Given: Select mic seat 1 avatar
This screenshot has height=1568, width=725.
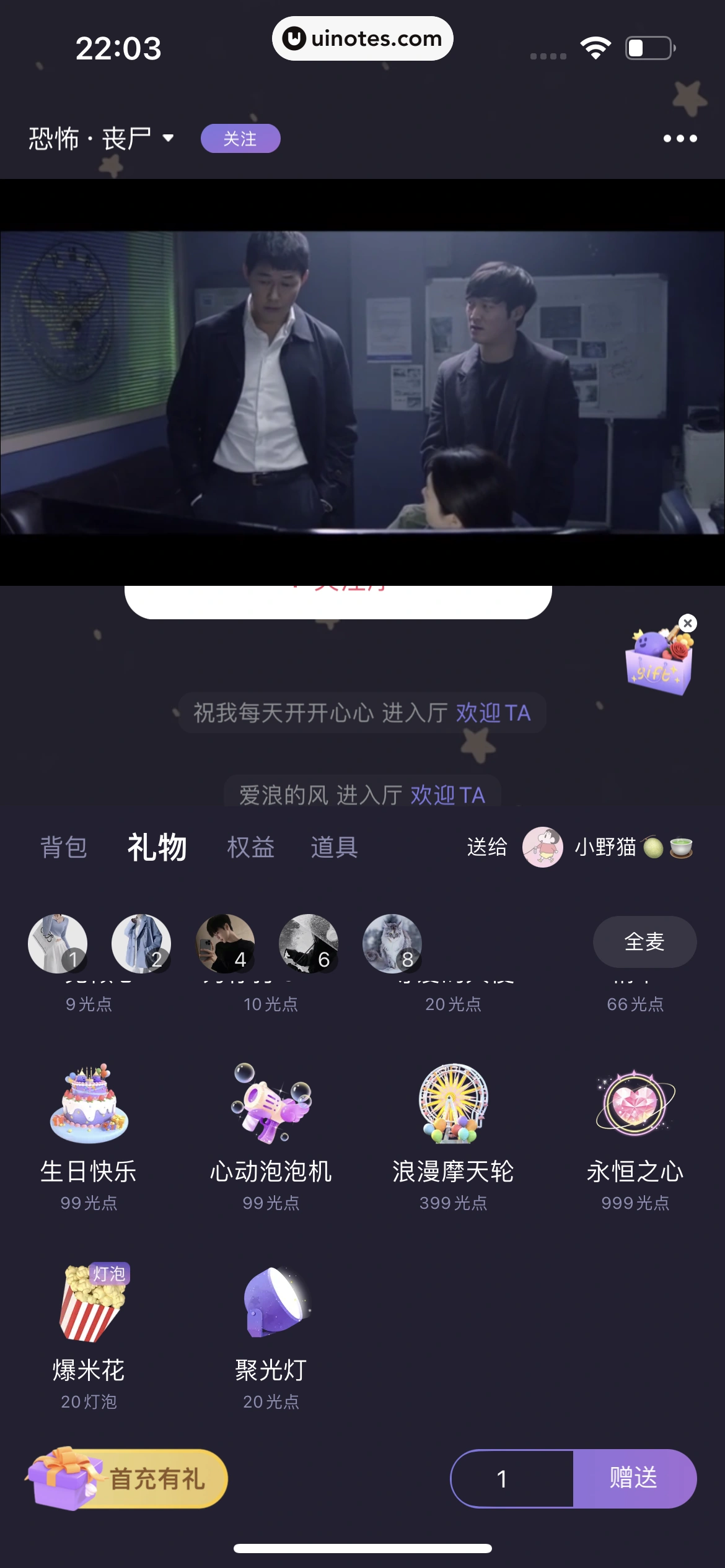Looking at the screenshot, I should [58, 943].
